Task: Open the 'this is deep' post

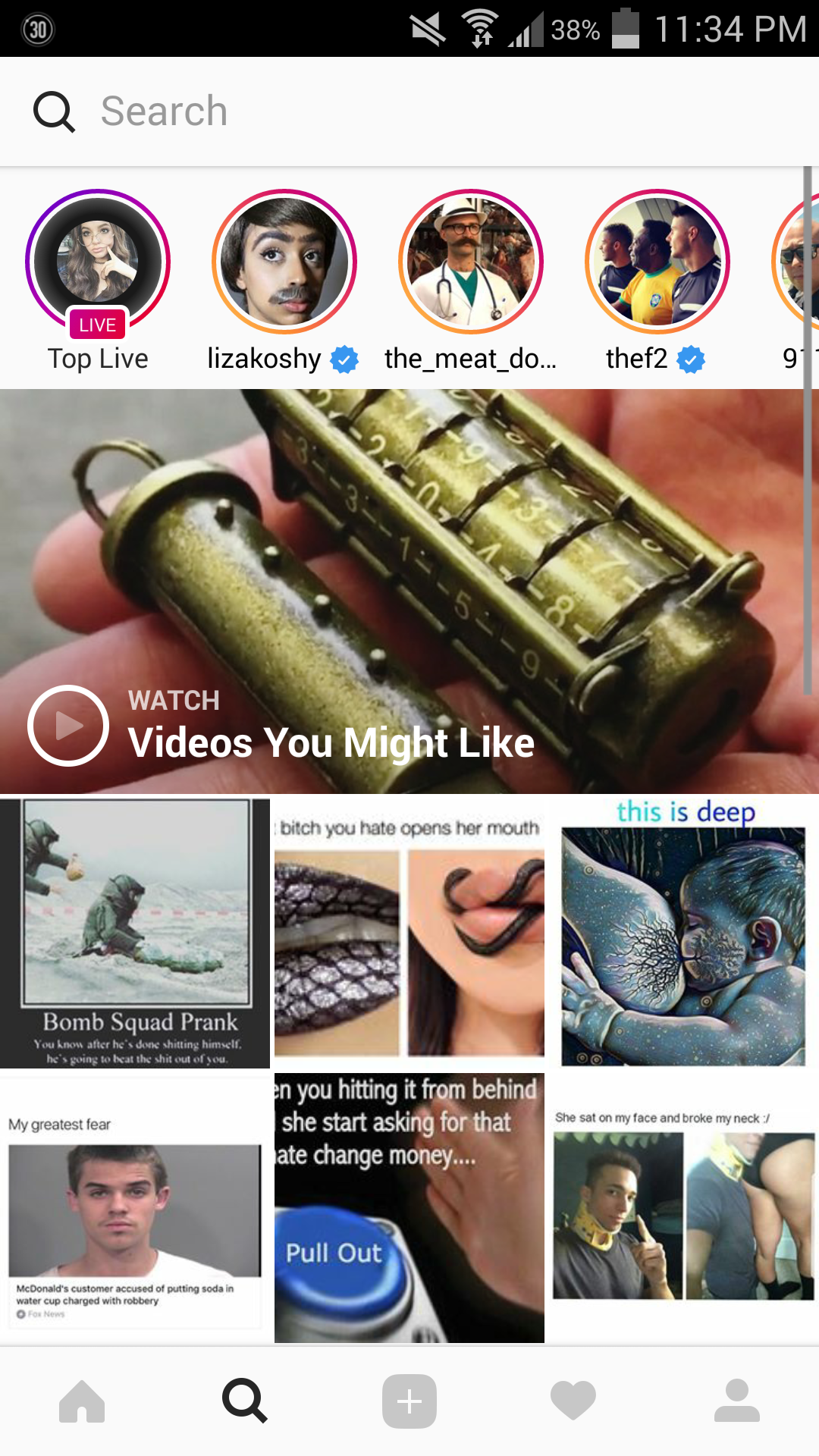Action: tap(682, 933)
